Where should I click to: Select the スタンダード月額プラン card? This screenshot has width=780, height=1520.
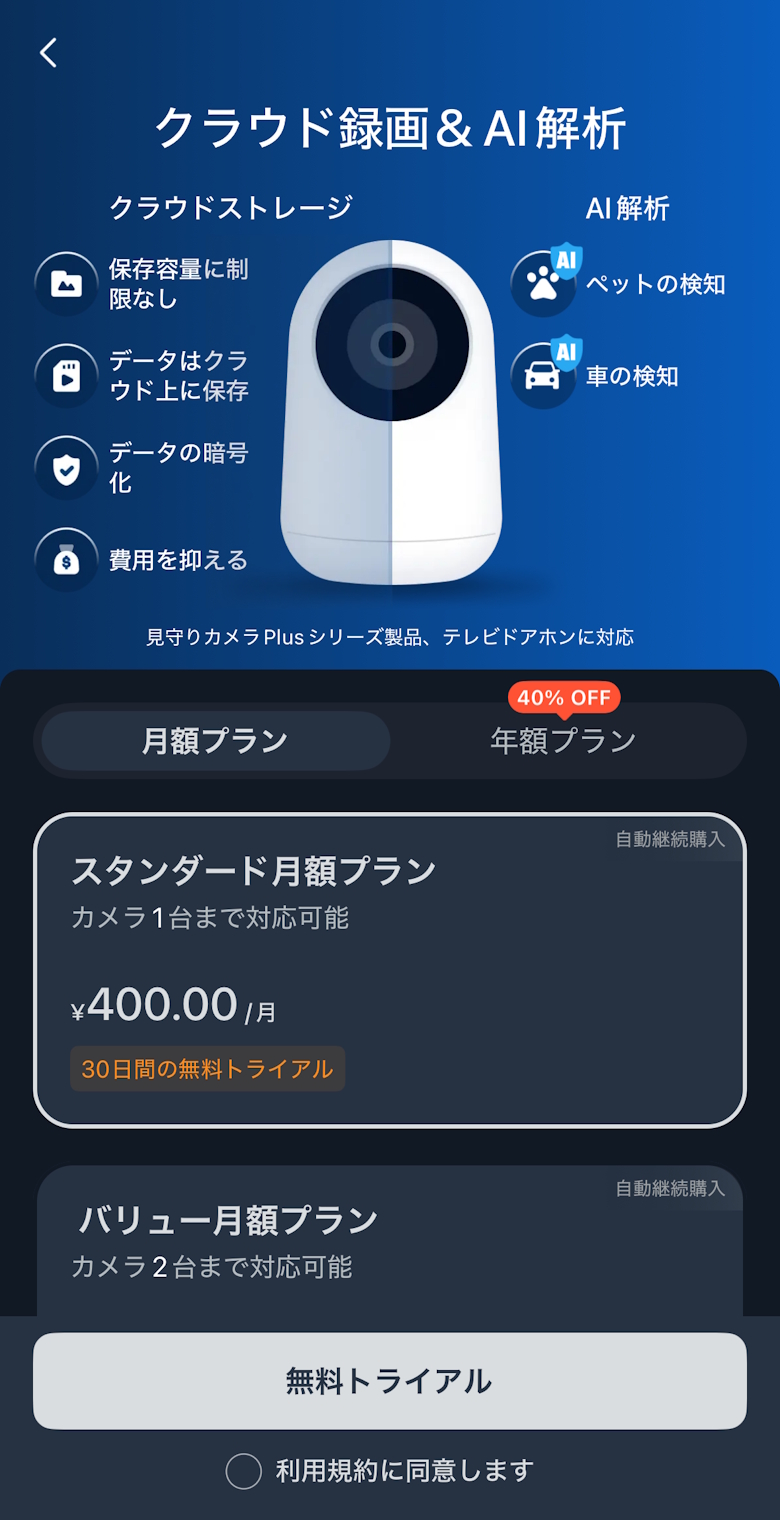[390, 969]
